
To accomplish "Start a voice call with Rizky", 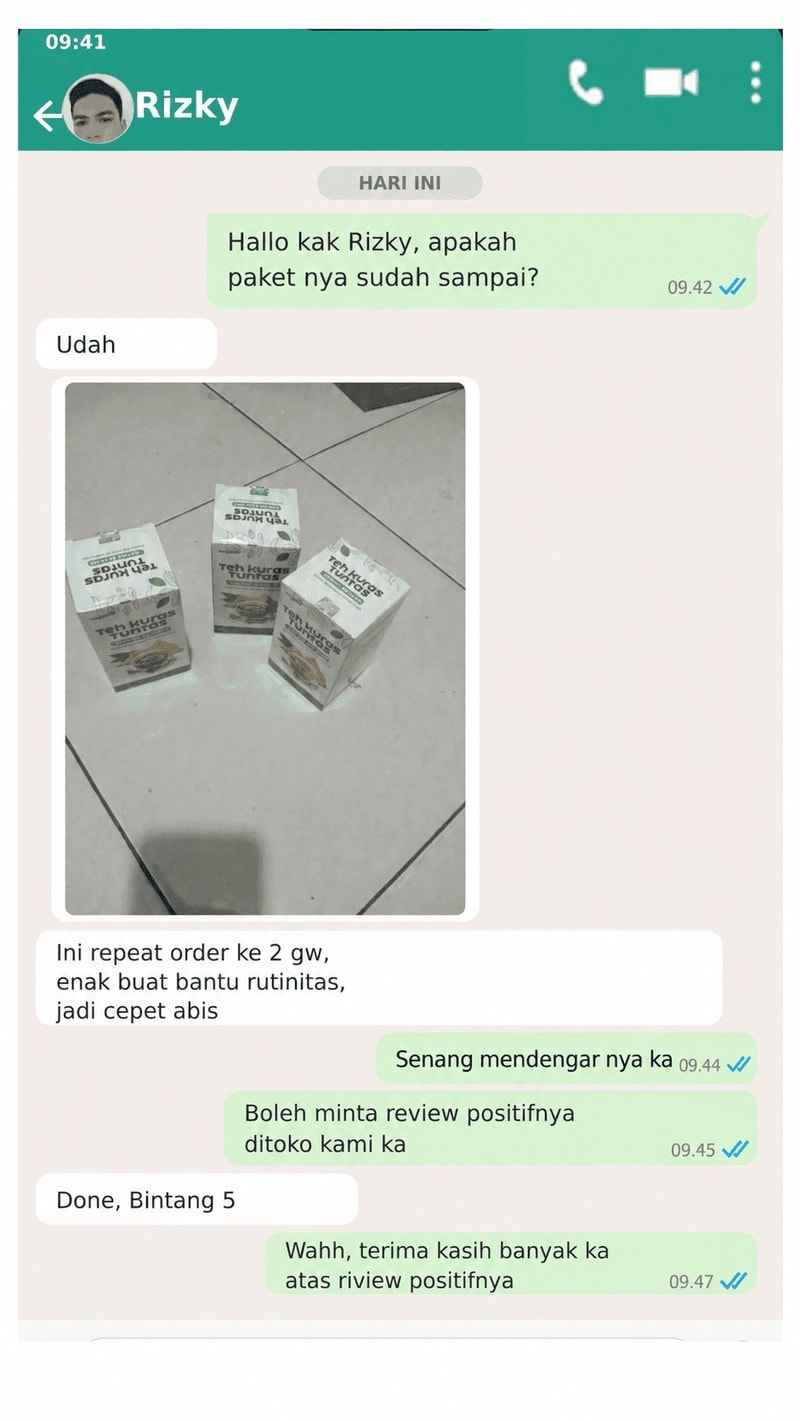I will point(586,83).
